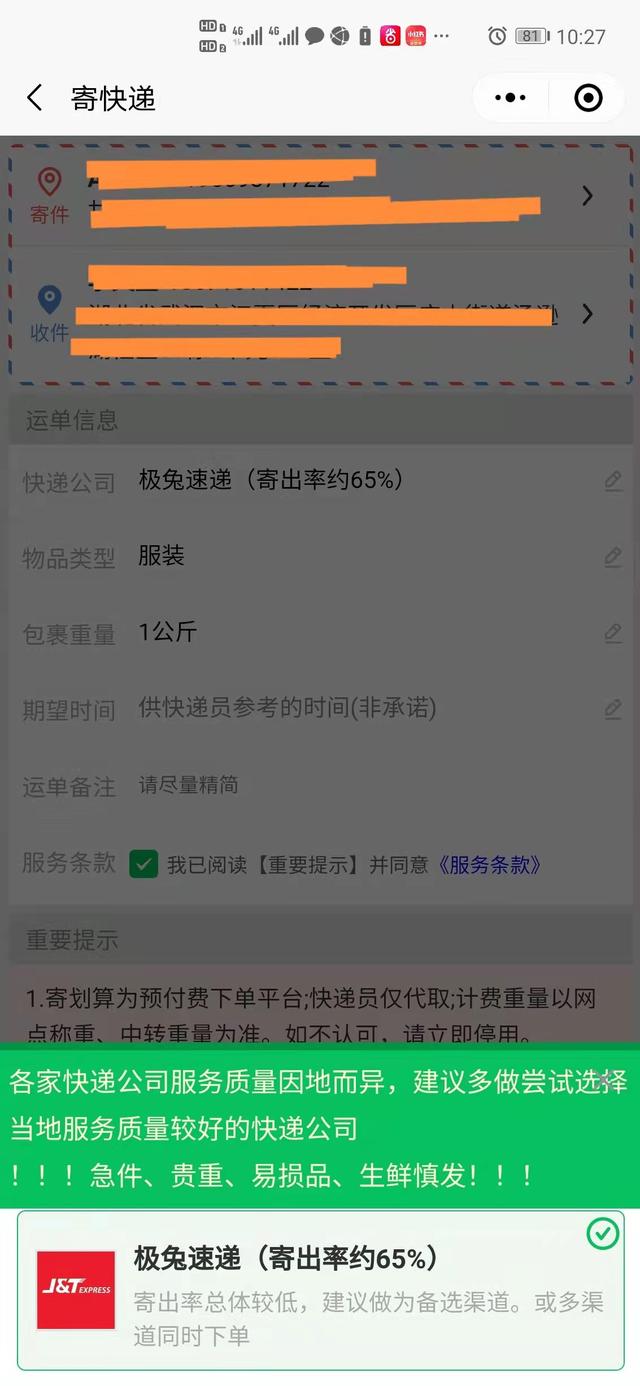
Task: Open the 《服务条款》 link
Action: [490, 865]
